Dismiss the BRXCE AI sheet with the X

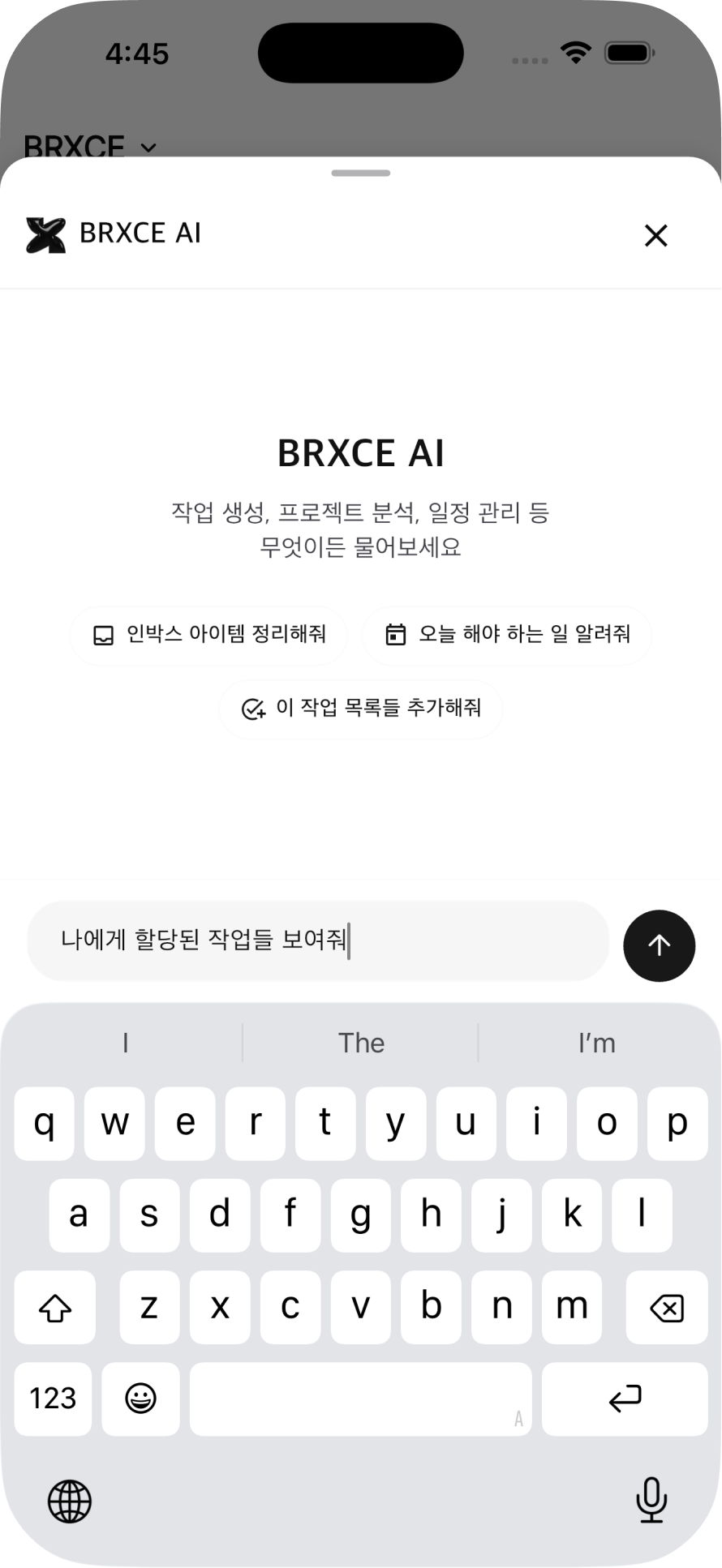tap(655, 236)
